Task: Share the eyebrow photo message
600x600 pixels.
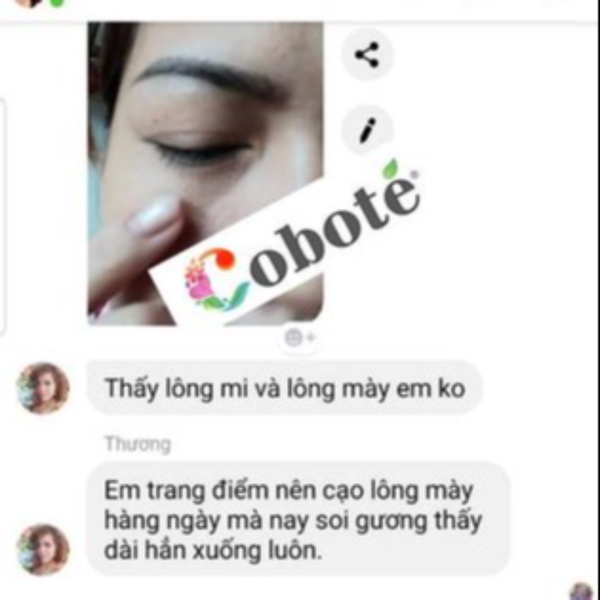Action: pyautogui.click(x=367, y=55)
